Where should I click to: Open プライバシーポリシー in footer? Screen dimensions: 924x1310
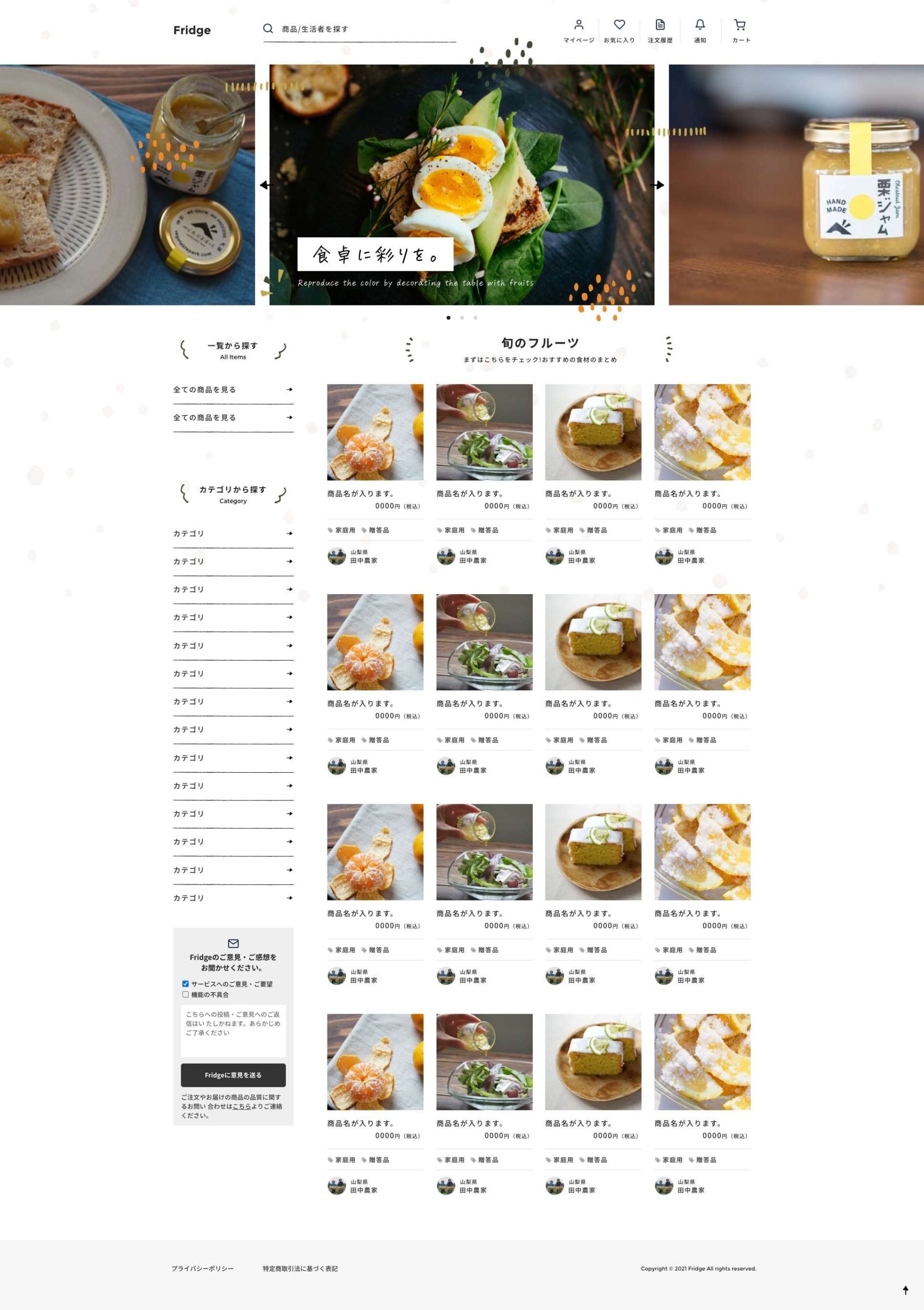tap(203, 1269)
